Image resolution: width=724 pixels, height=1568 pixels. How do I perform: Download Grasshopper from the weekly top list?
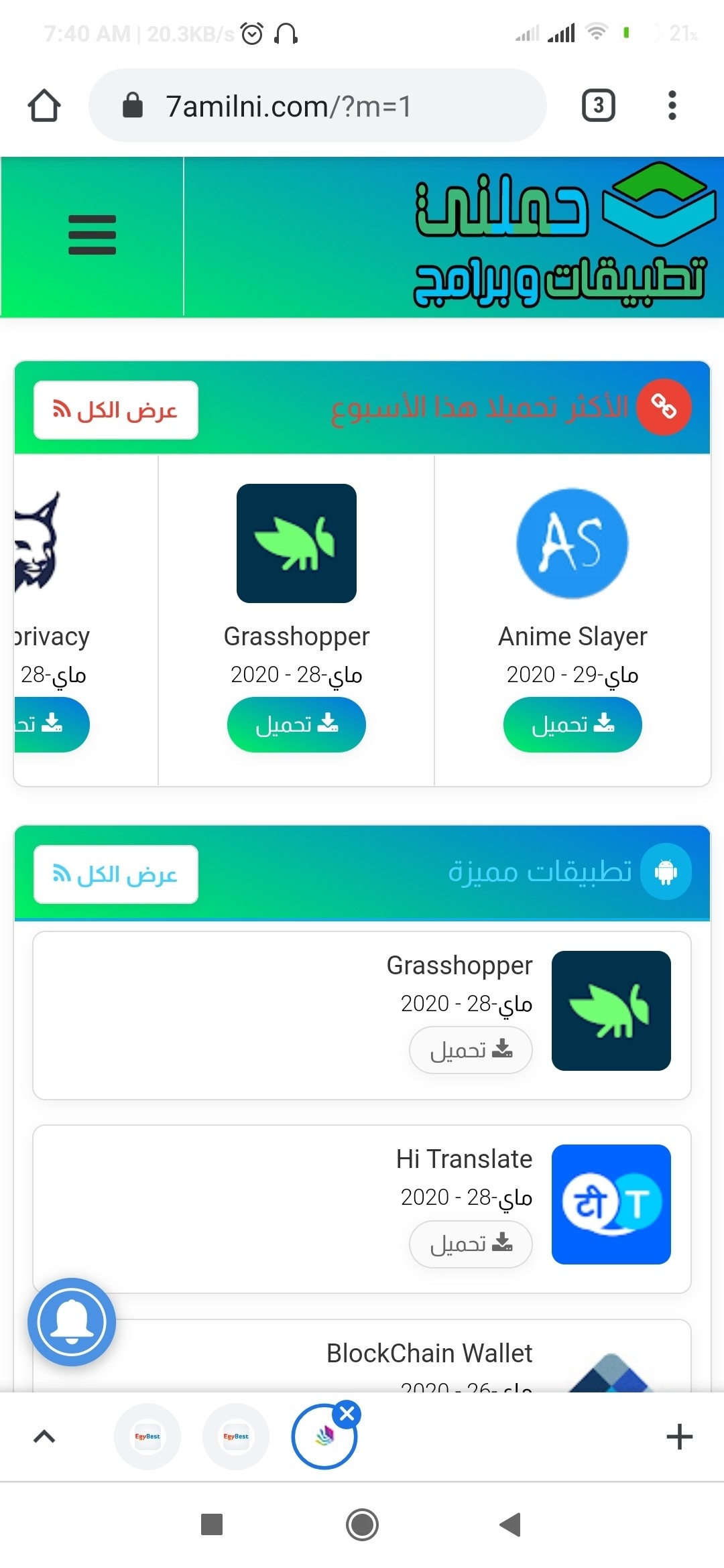[x=296, y=724]
